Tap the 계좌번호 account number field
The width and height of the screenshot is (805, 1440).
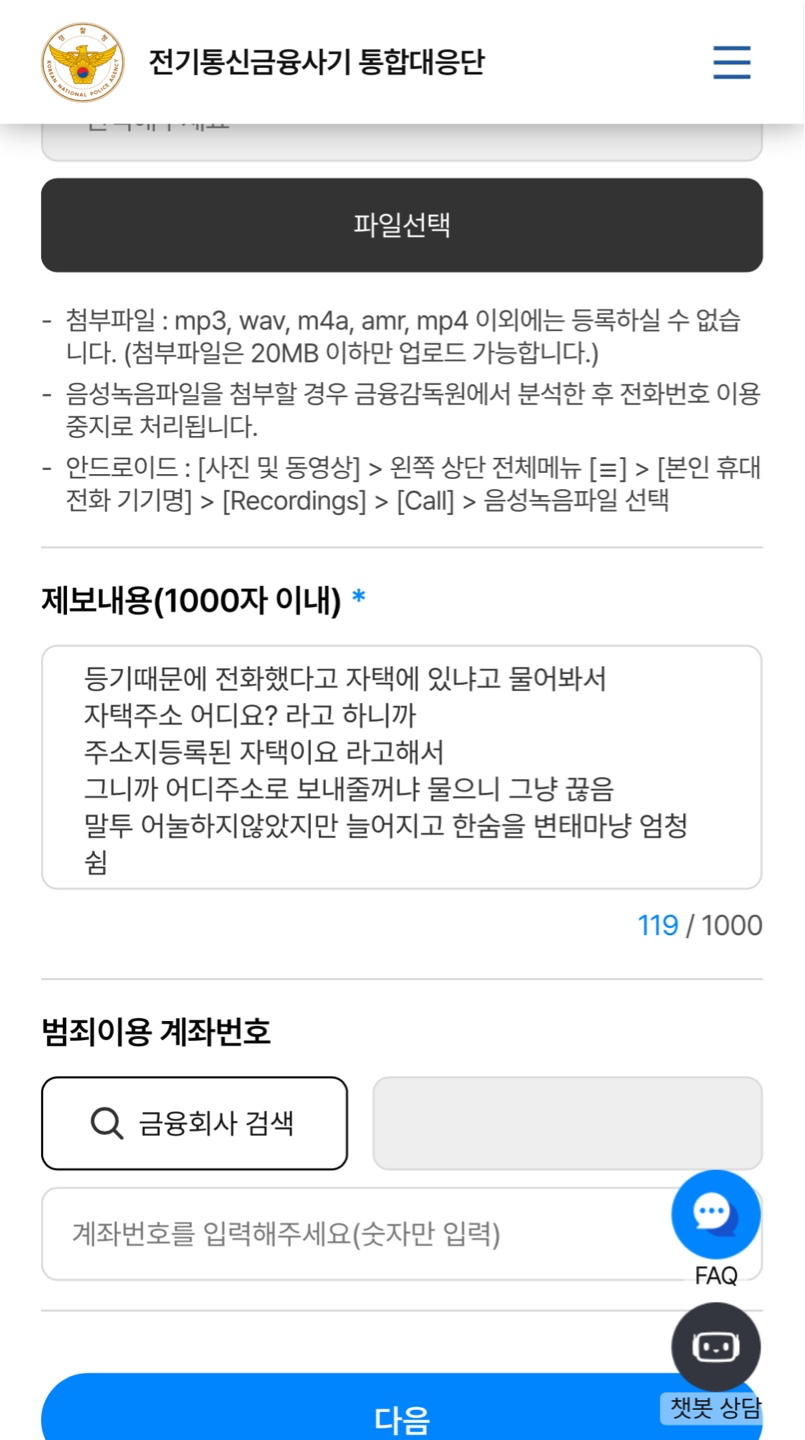click(350, 1234)
